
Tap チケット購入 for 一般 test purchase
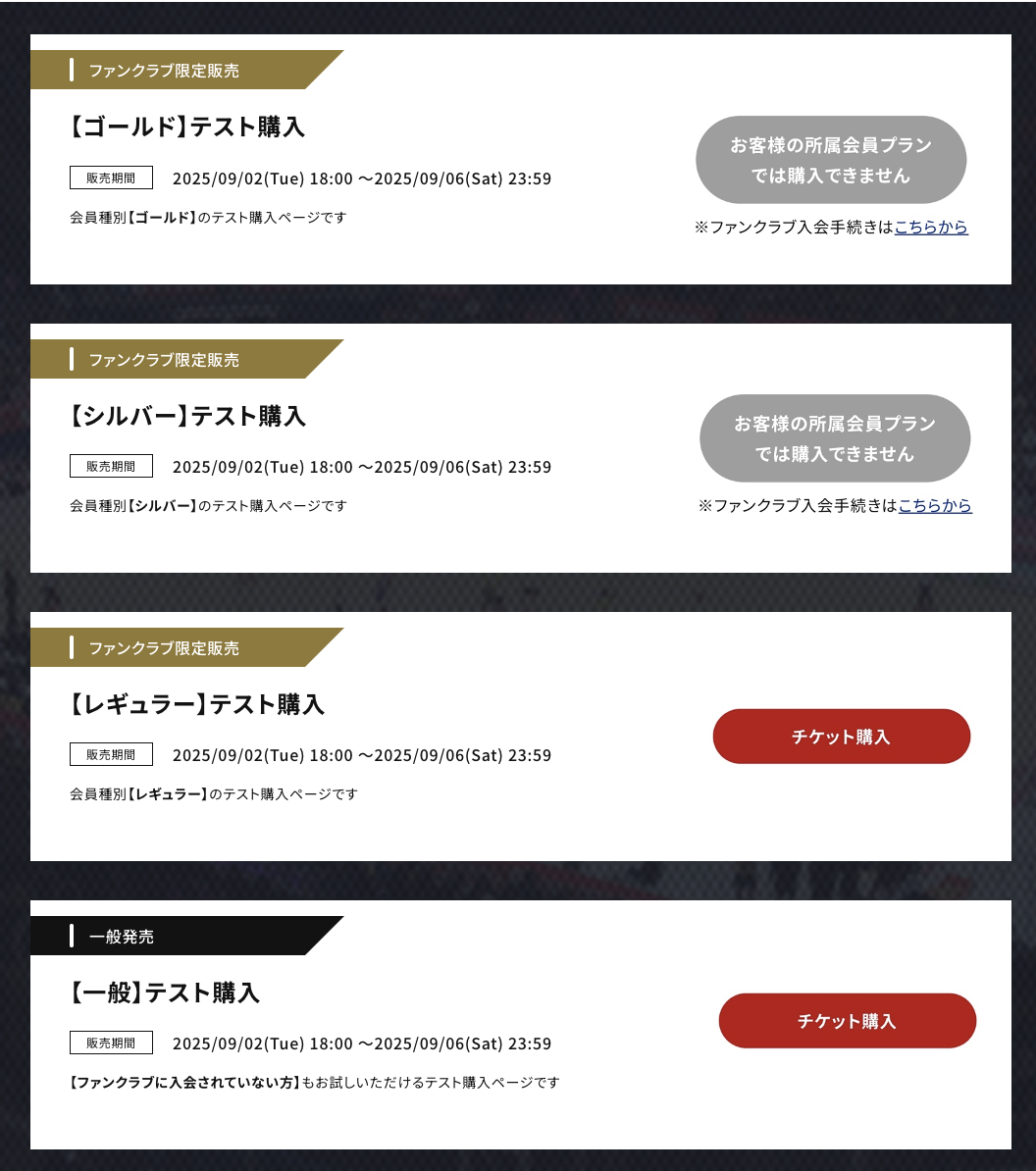pos(847,1021)
